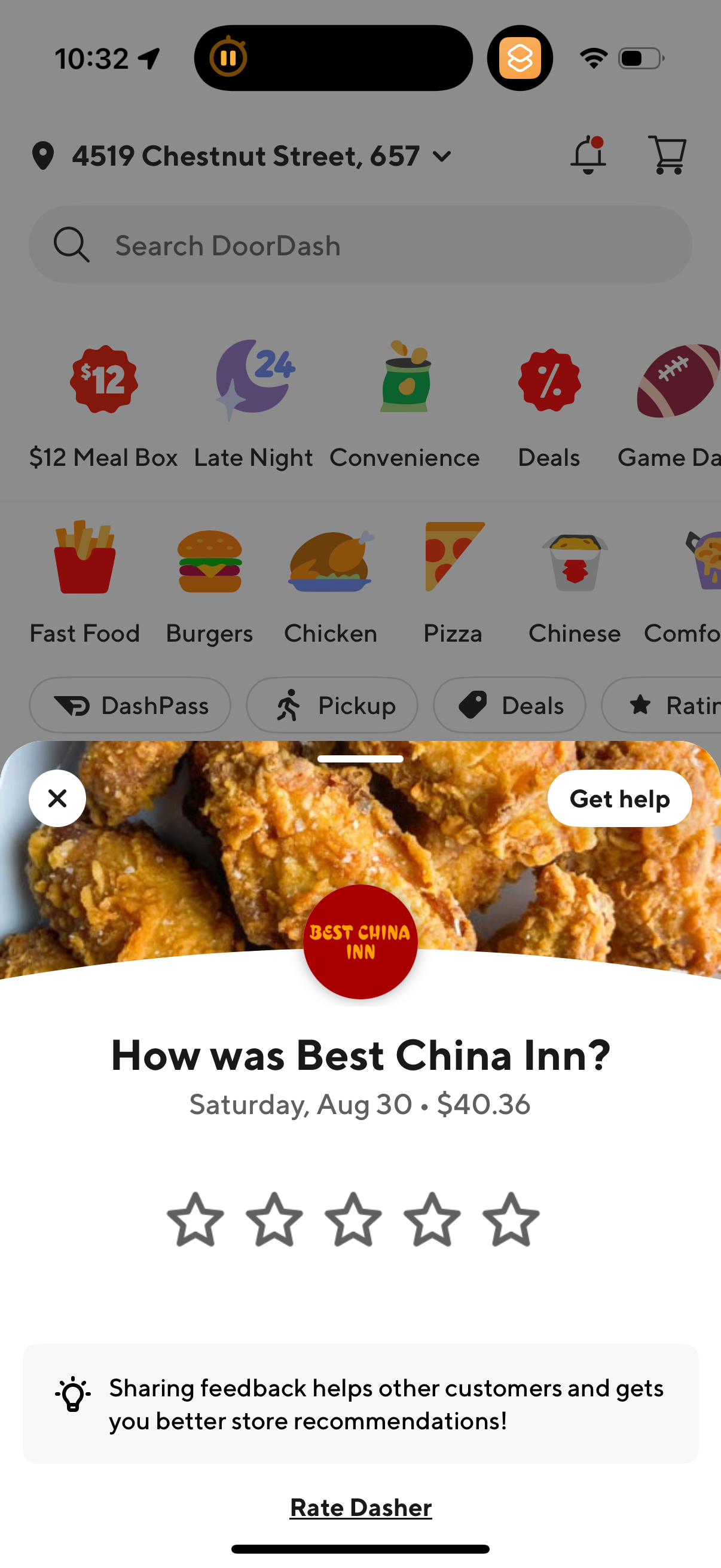
Task: Enable the Pickup filter
Action: [x=332, y=705]
